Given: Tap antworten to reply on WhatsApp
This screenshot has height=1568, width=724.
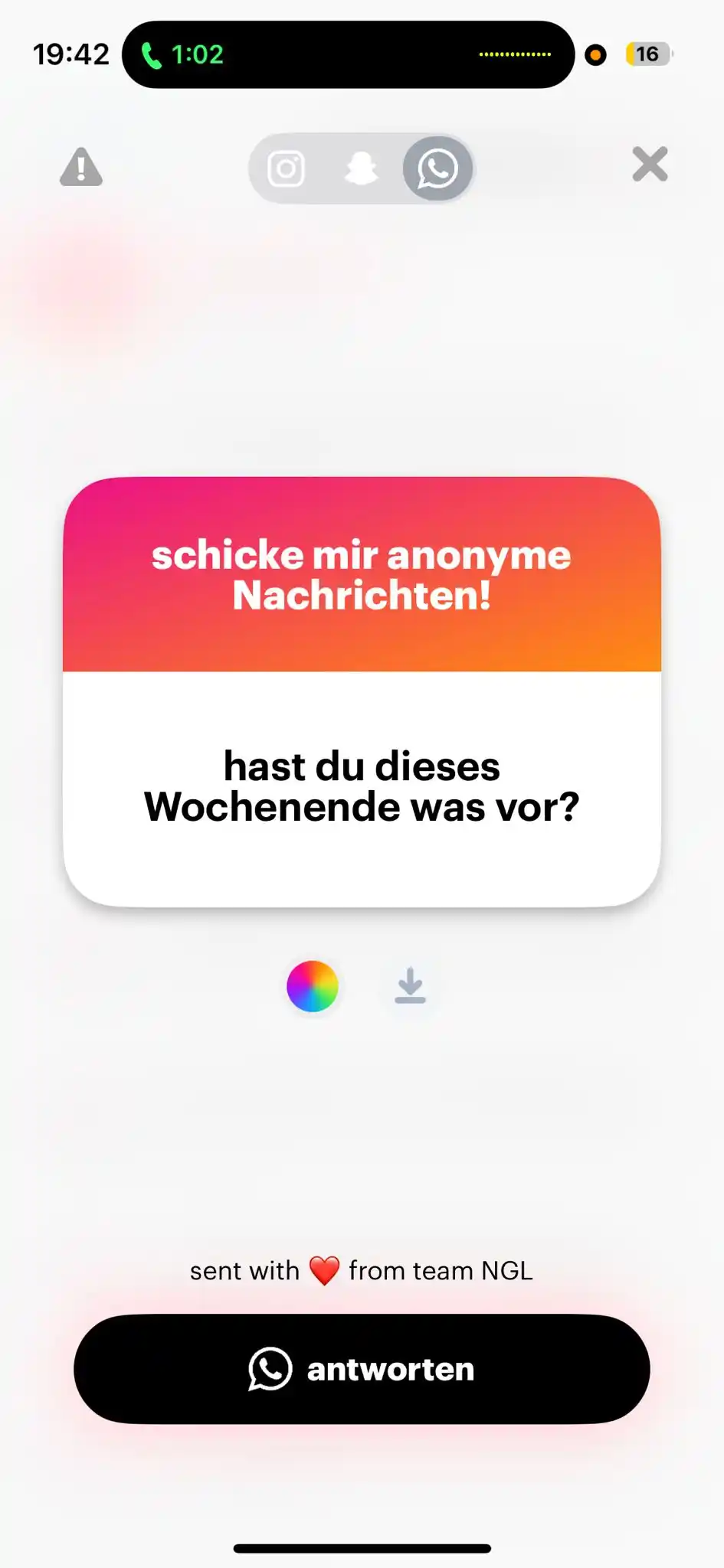Looking at the screenshot, I should 362,1369.
